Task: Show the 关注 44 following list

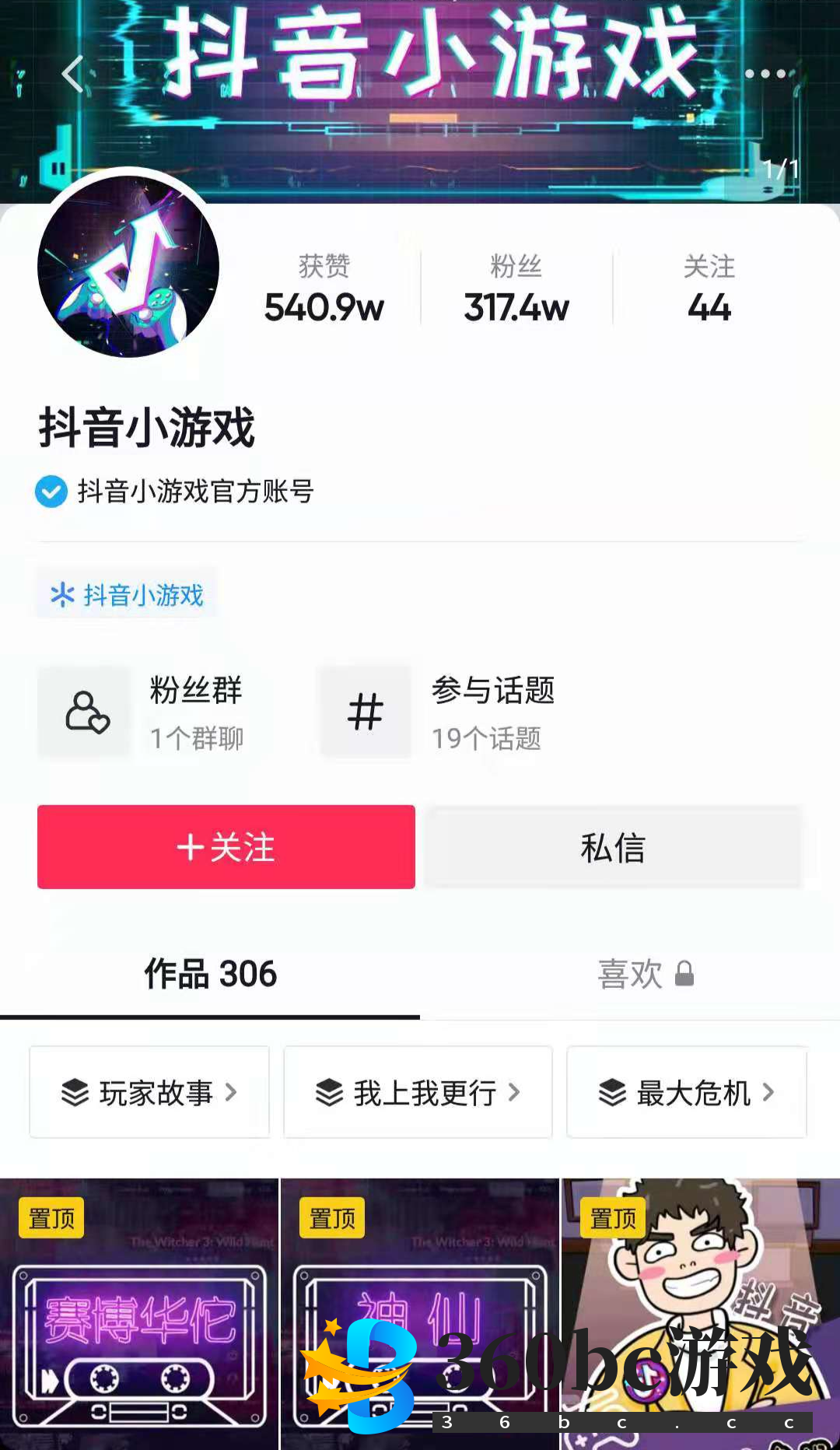Action: click(709, 289)
